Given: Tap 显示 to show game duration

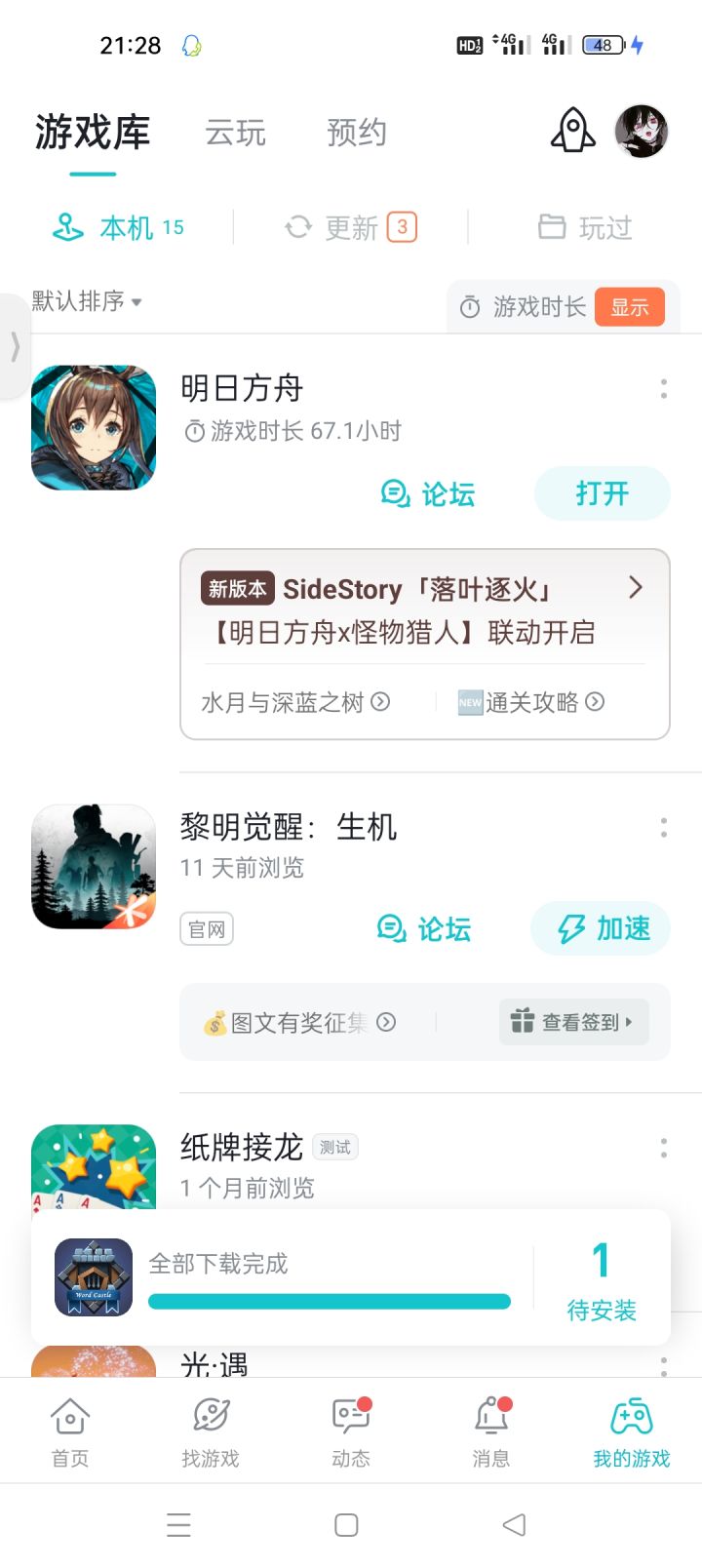Looking at the screenshot, I should click(630, 307).
